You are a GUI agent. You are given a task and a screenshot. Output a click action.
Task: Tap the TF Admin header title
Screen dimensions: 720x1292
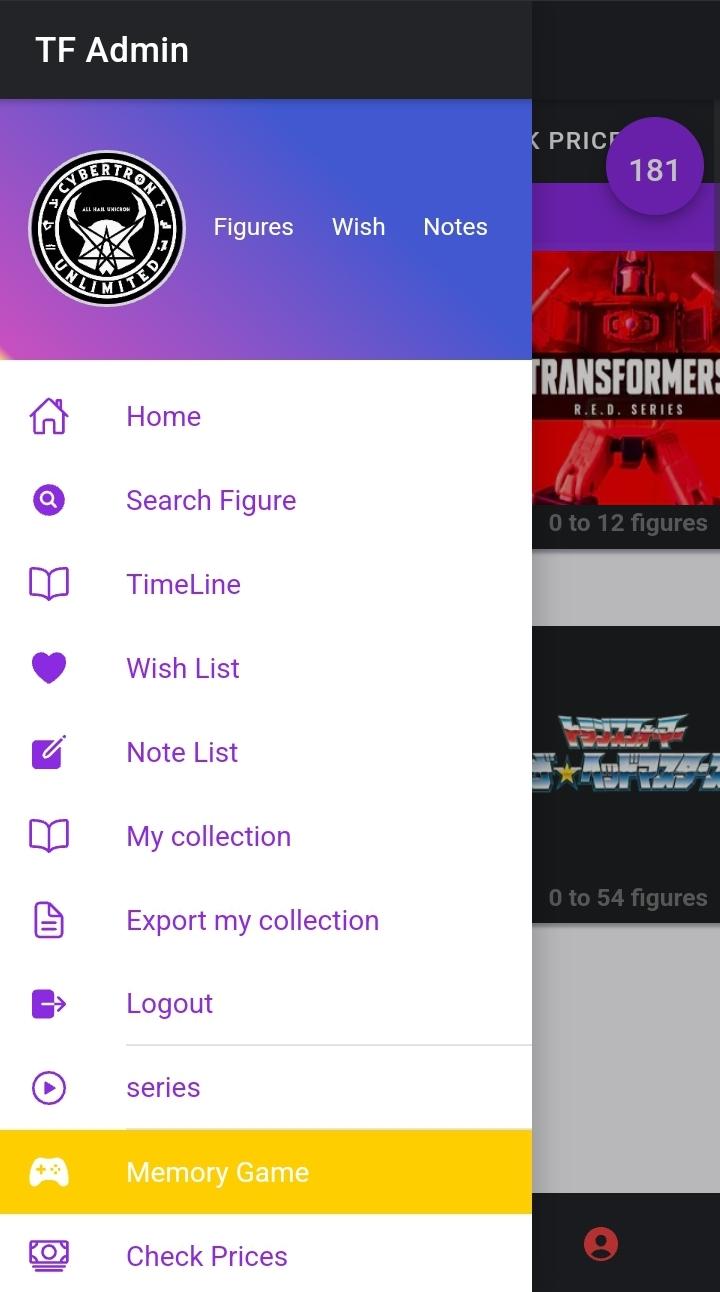pyautogui.click(x=112, y=49)
